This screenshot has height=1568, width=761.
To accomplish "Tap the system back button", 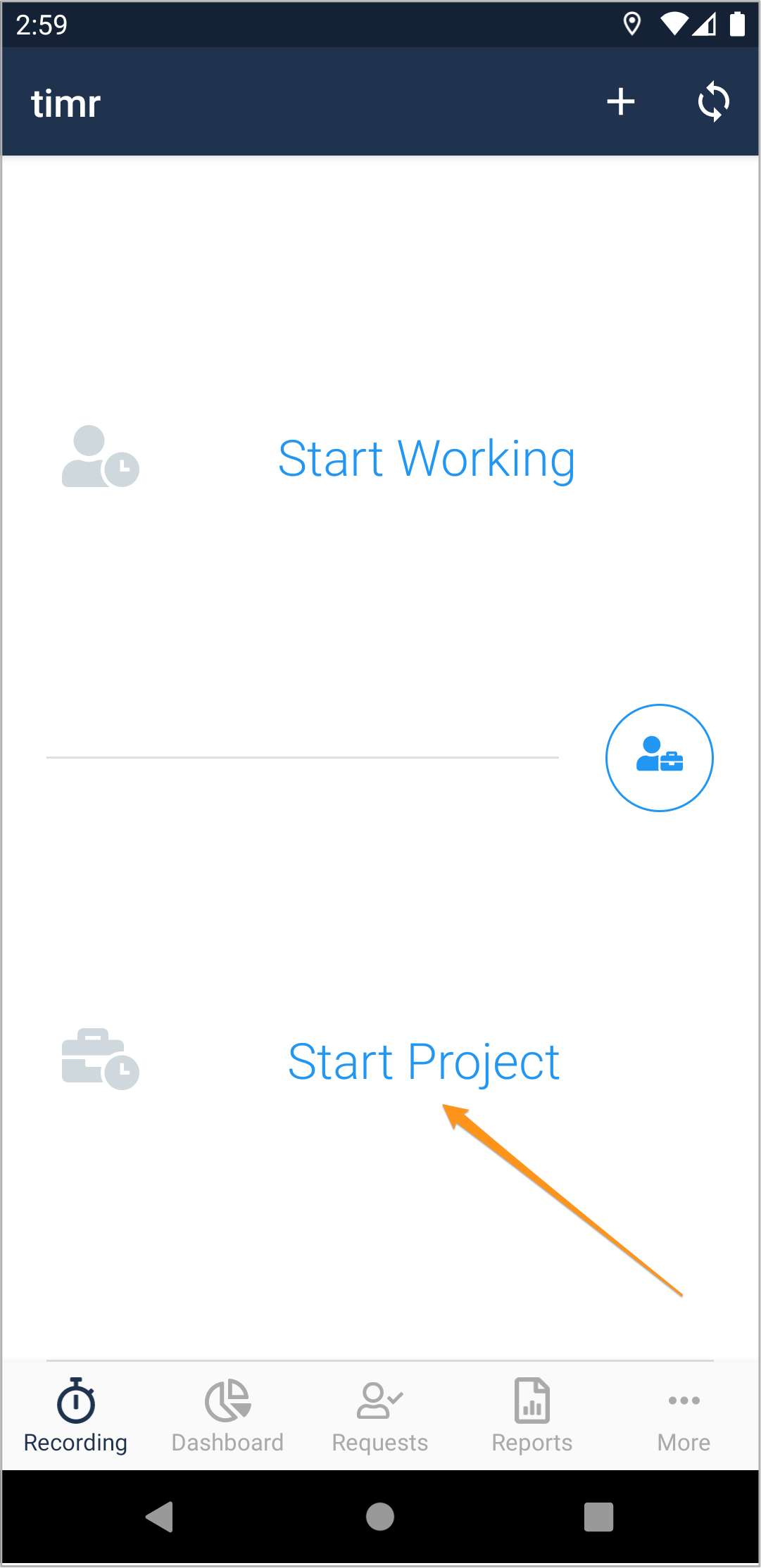I will pos(160,1517).
